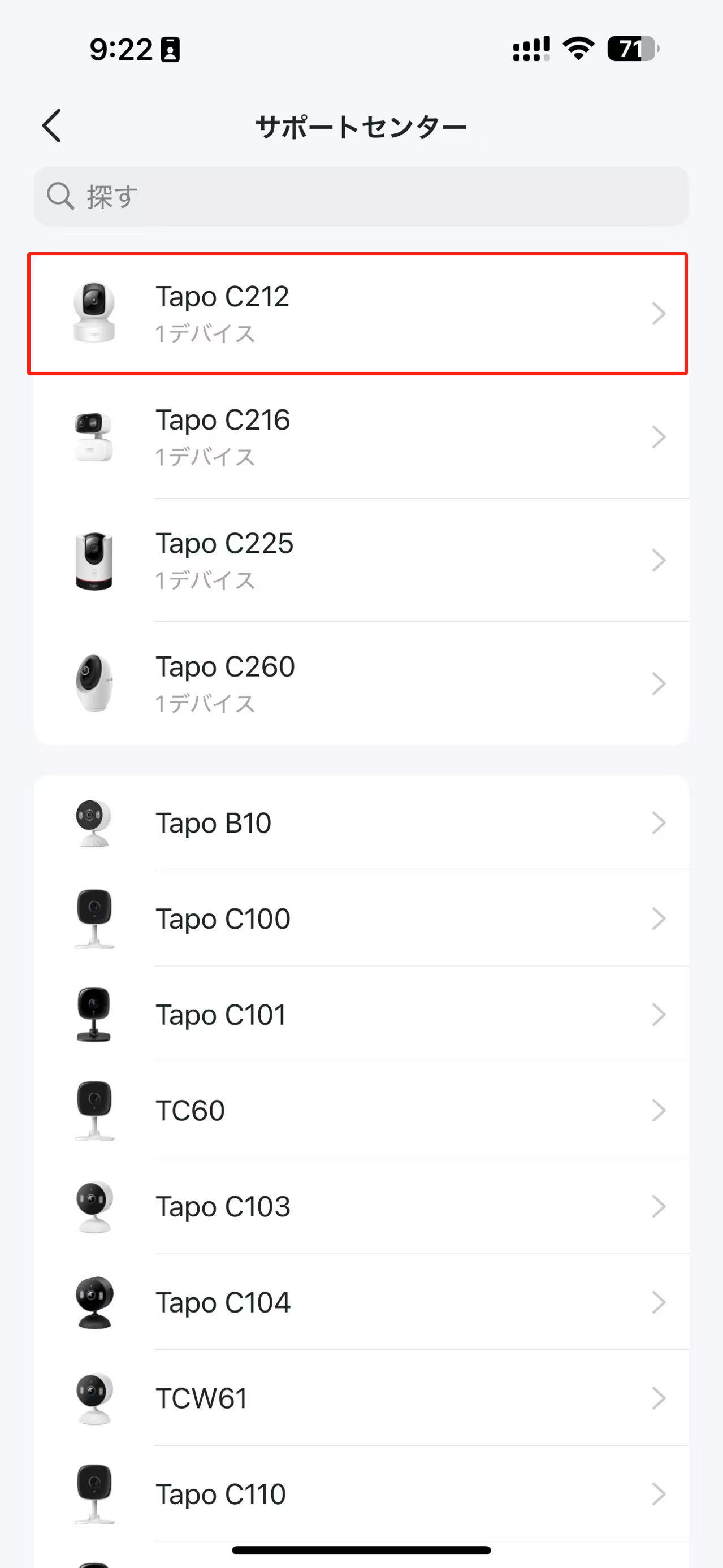The image size is (723, 1568).
Task: Open the Tapo C100 entry
Action: pos(362,918)
